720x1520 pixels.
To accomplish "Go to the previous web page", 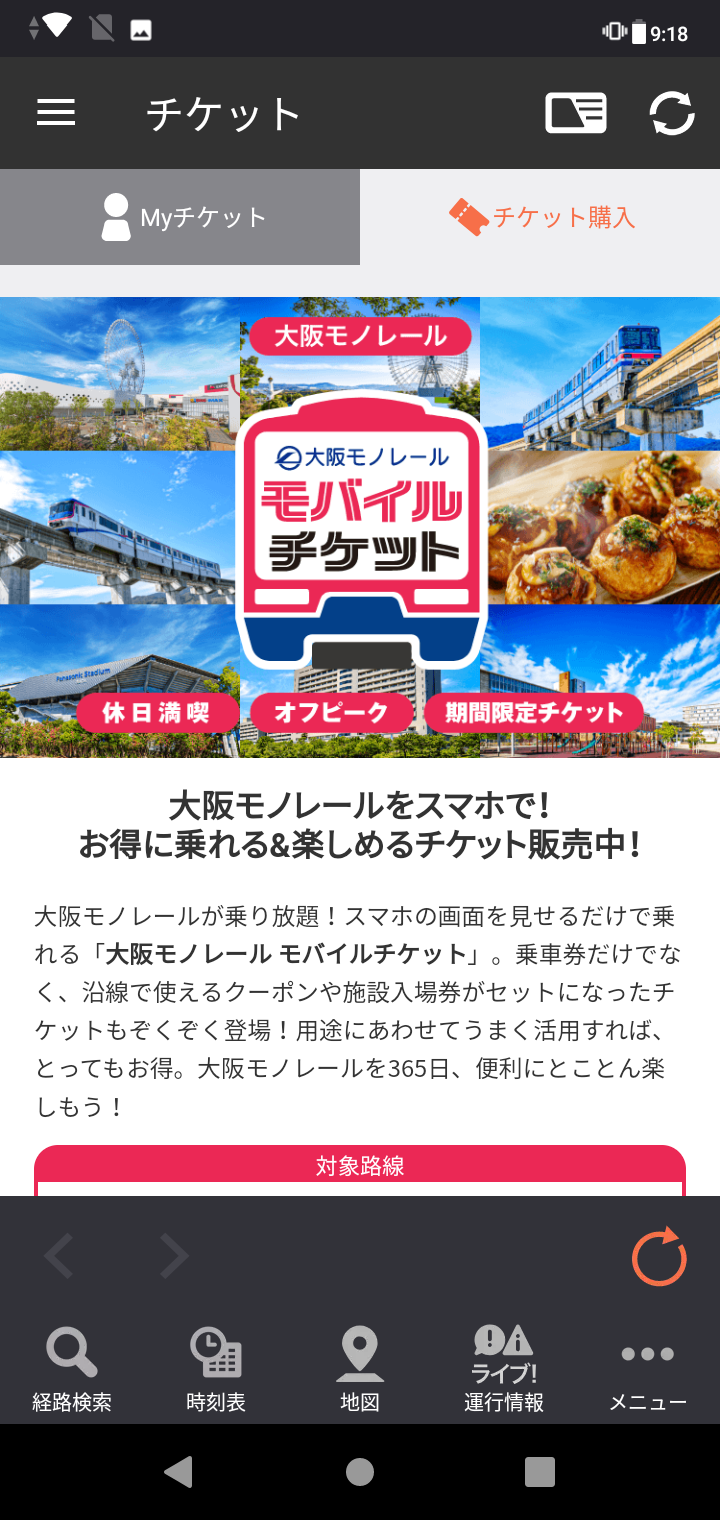I will [58, 1256].
